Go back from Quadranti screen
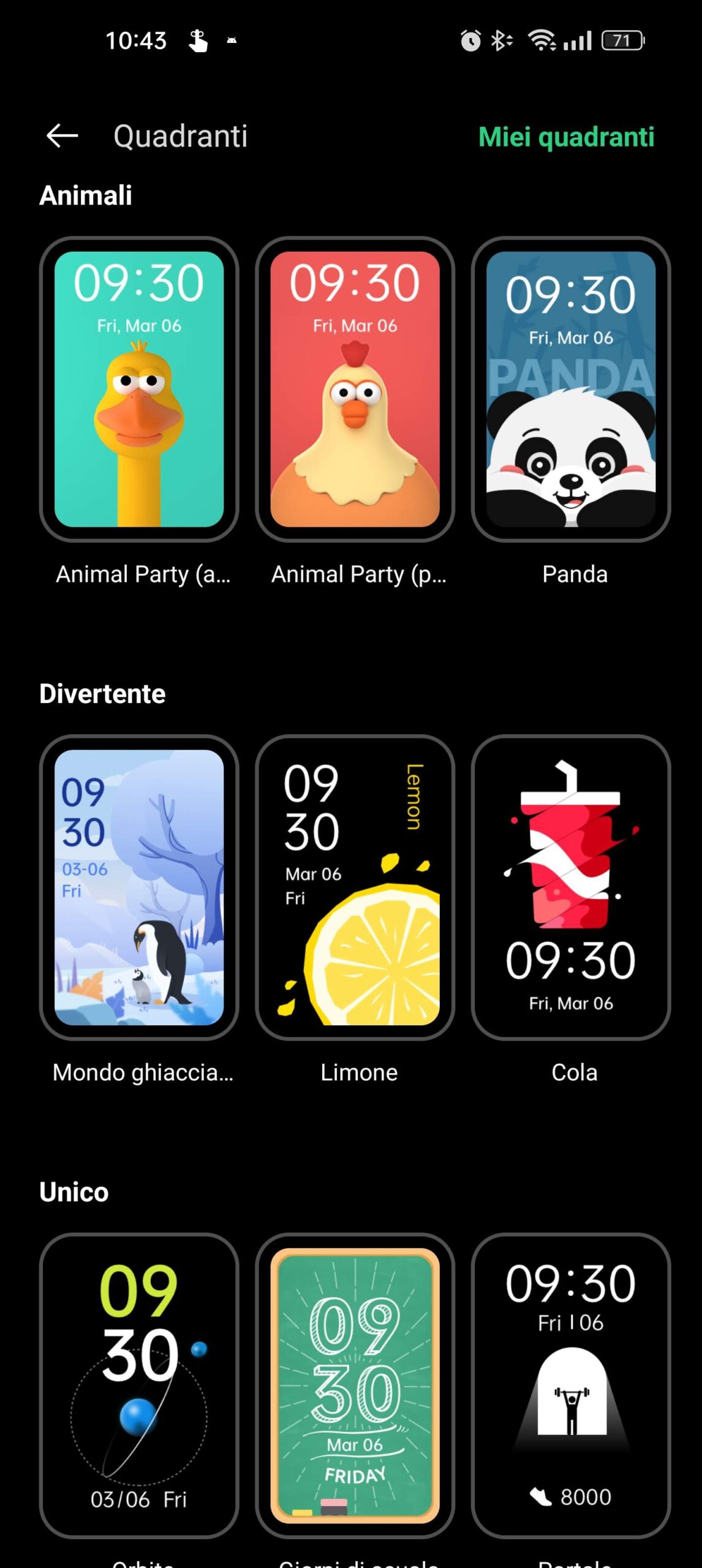The width and height of the screenshot is (702, 1568). click(x=62, y=135)
